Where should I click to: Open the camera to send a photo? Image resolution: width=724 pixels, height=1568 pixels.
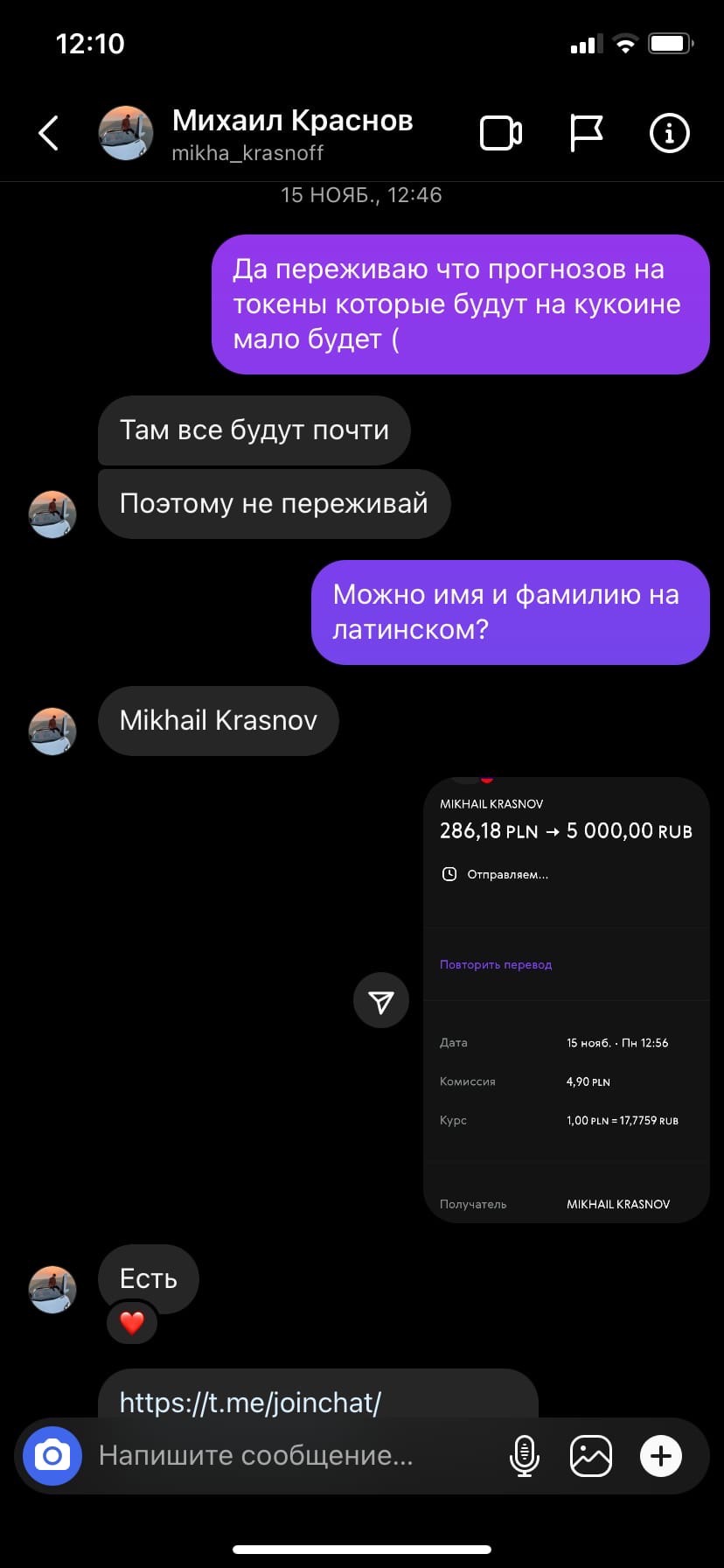pos(52,1455)
